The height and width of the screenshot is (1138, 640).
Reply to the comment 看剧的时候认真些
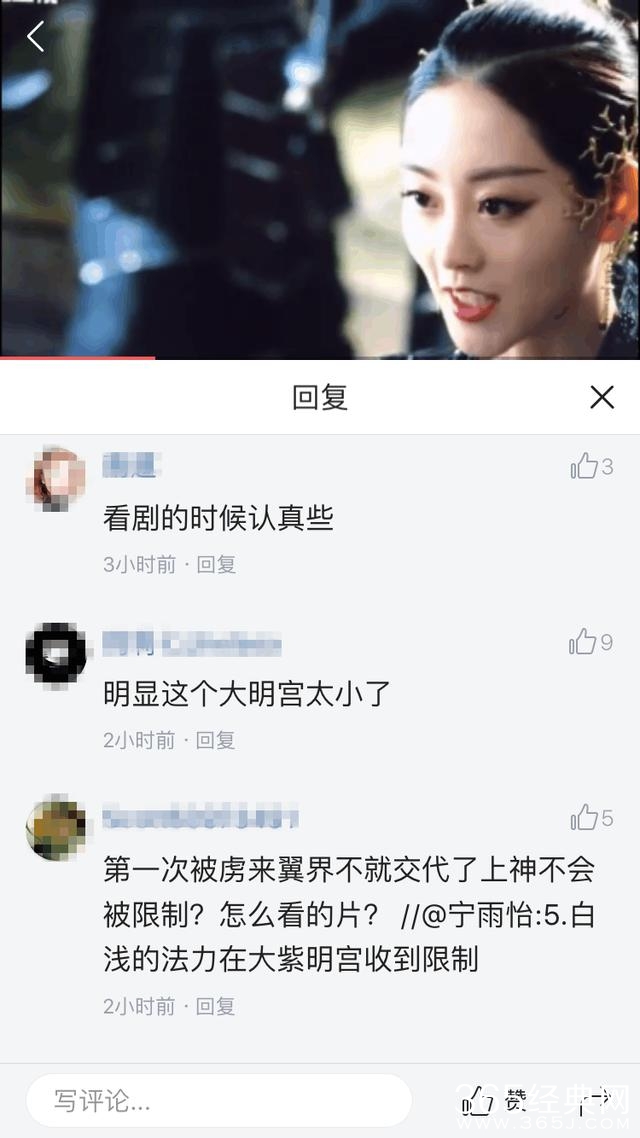point(216,564)
